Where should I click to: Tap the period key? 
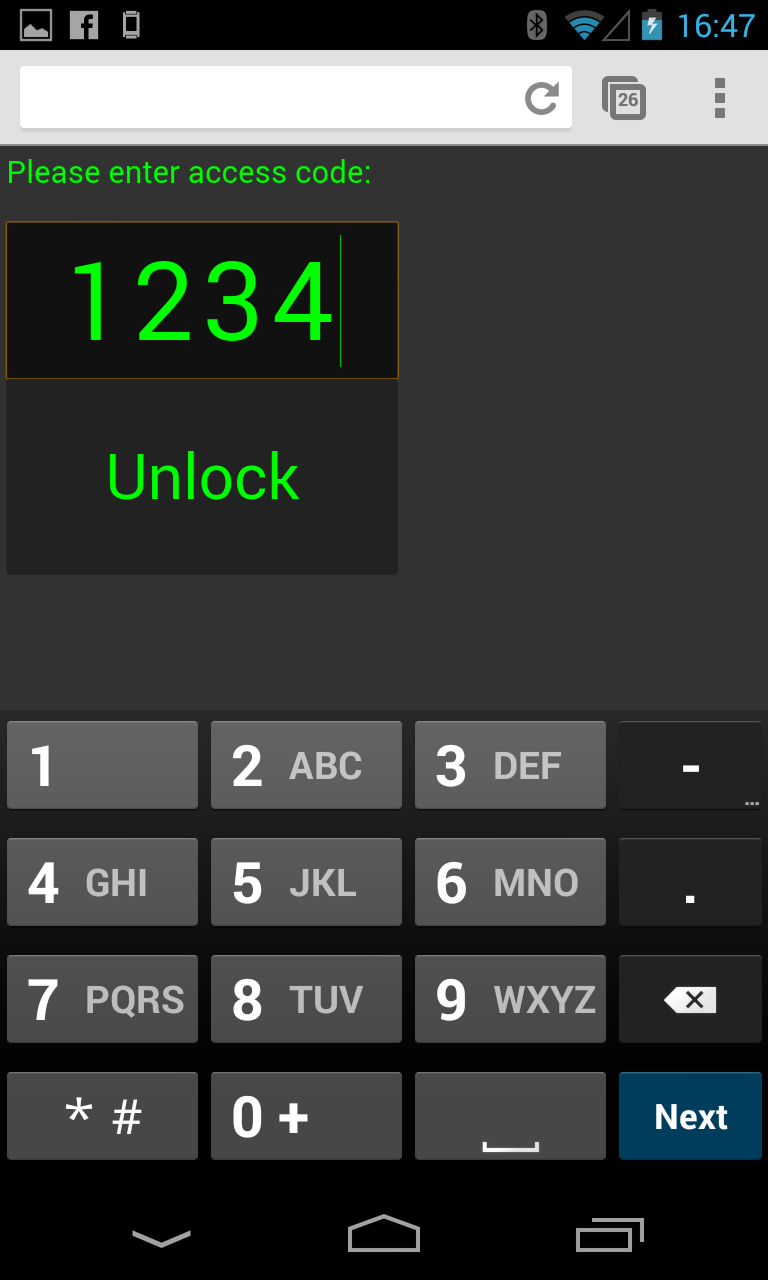pyautogui.click(x=690, y=883)
